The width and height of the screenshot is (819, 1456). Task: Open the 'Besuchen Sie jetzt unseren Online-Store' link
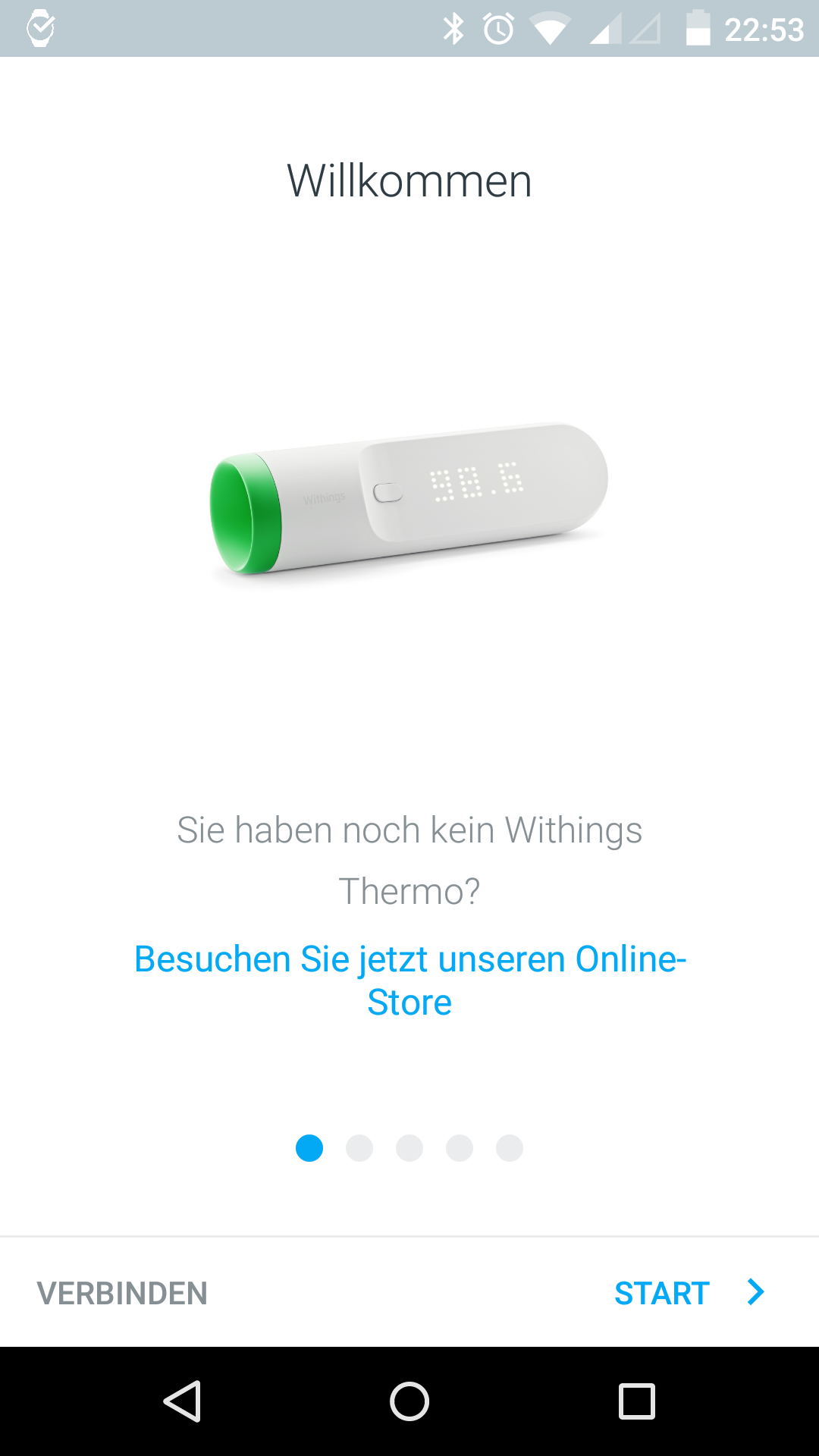409,981
